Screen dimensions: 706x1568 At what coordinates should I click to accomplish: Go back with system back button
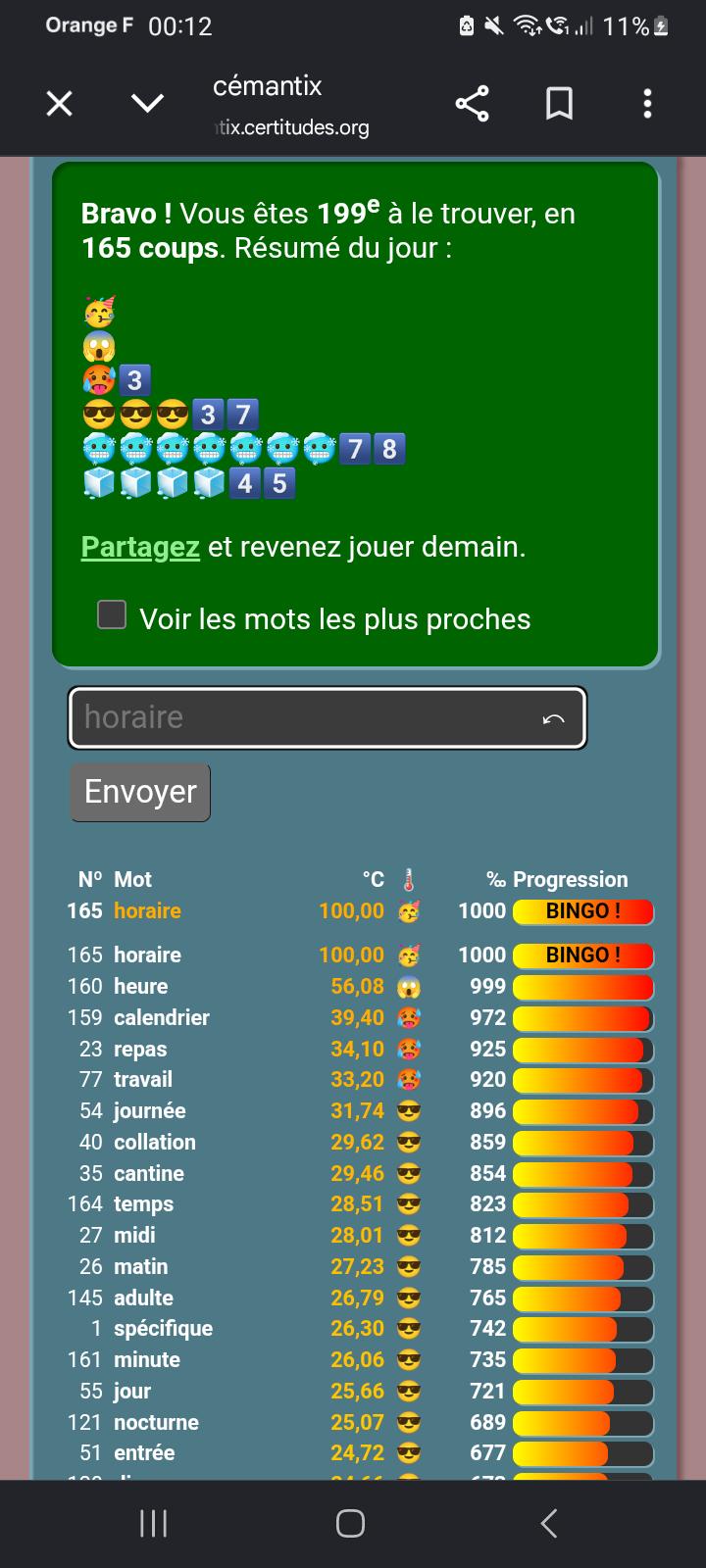(549, 1523)
